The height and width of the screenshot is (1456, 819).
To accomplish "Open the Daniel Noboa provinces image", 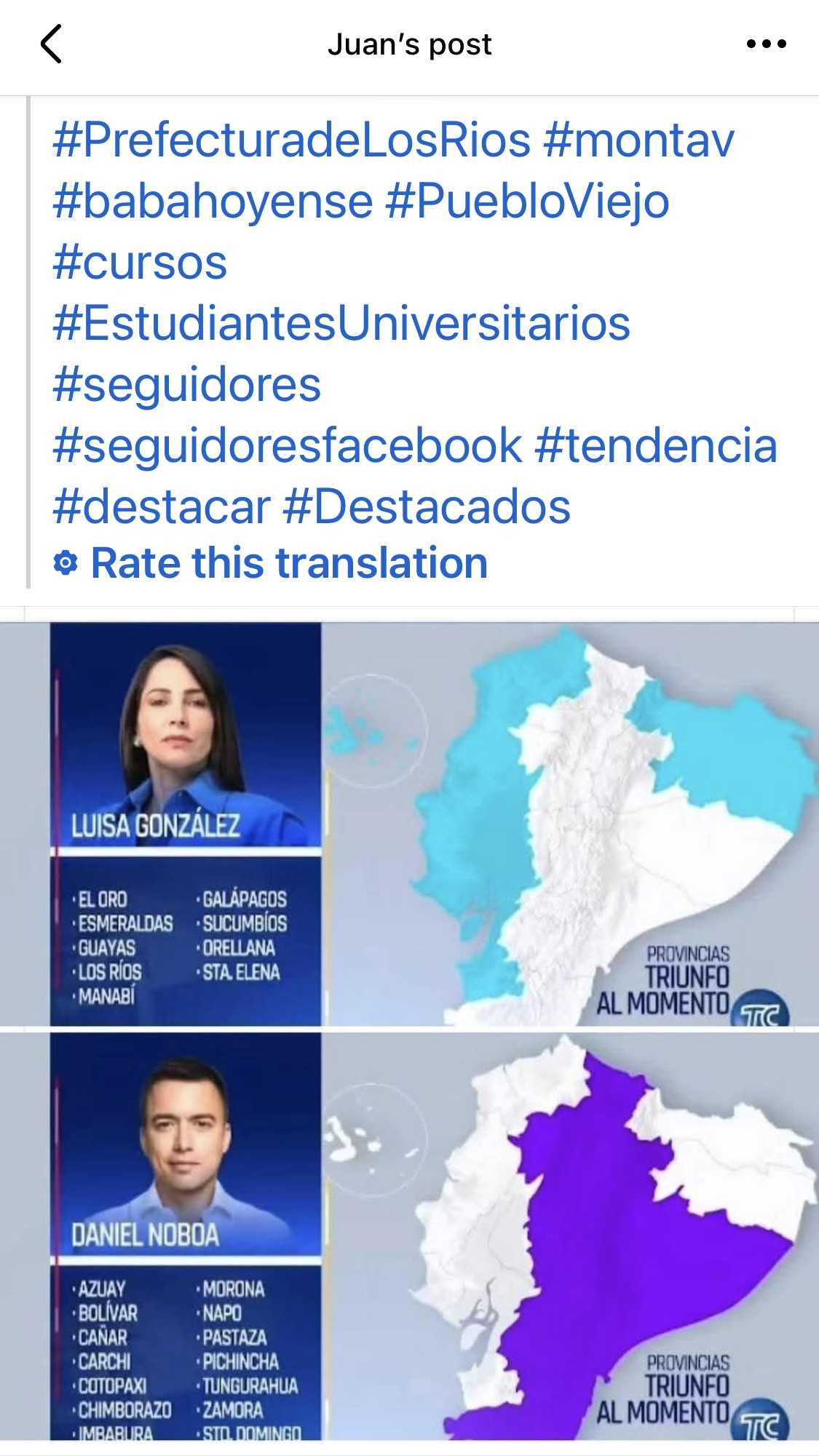I will [x=409, y=1236].
